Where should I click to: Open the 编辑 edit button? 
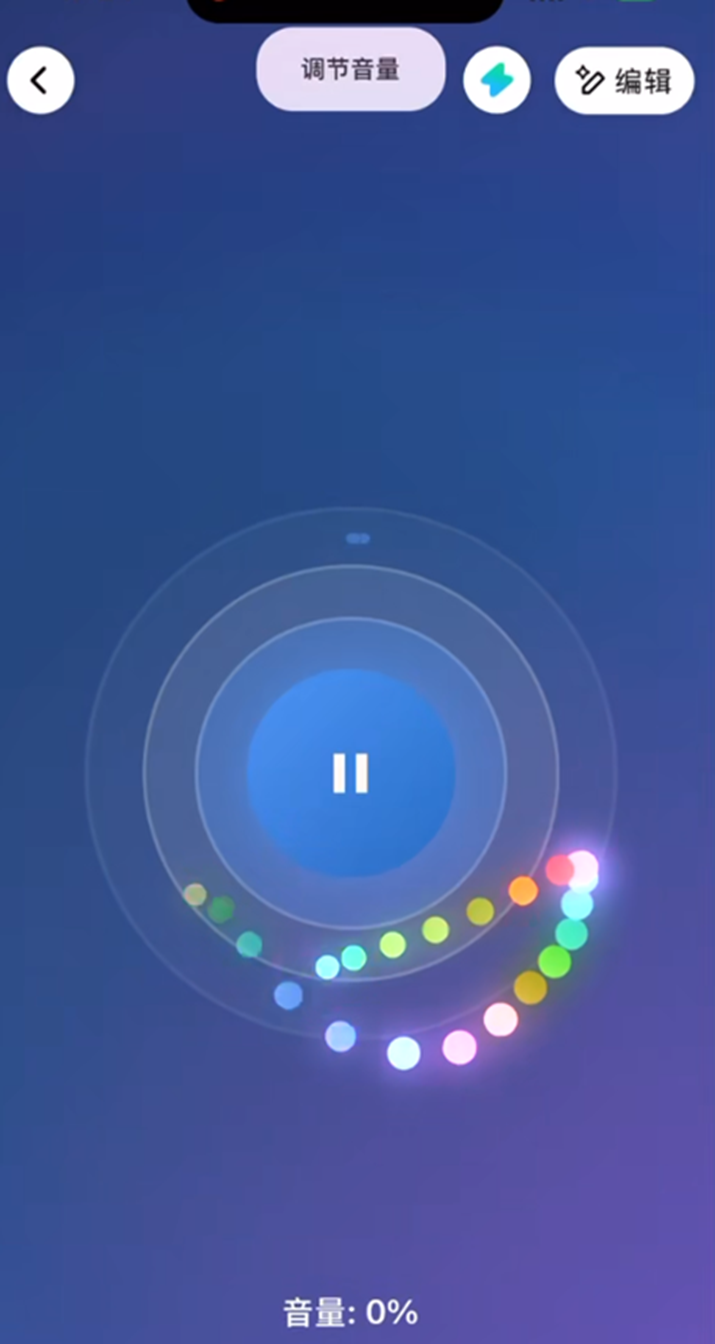click(x=624, y=80)
